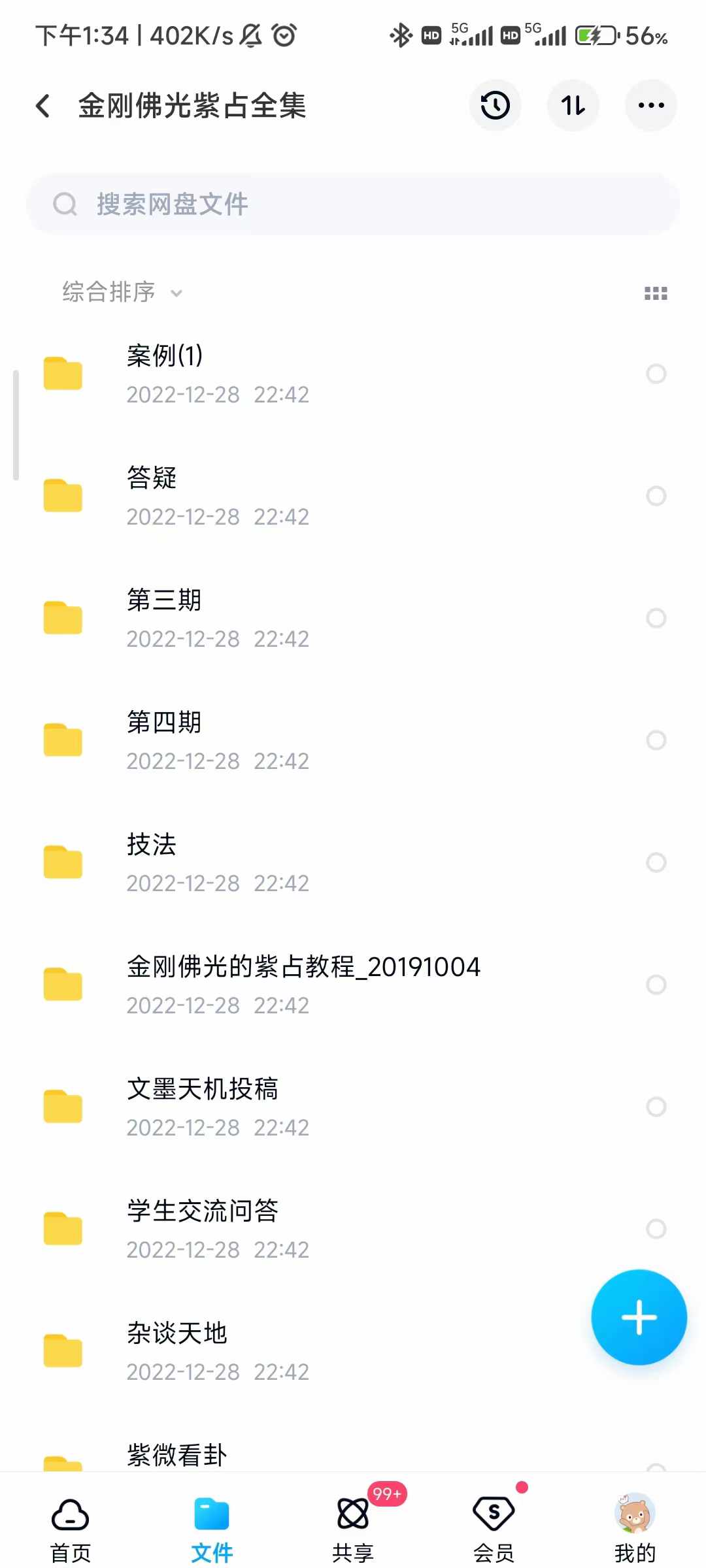Tap the 搜索网盘文件 search box
This screenshot has width=706, height=1568.
pyautogui.click(x=353, y=204)
